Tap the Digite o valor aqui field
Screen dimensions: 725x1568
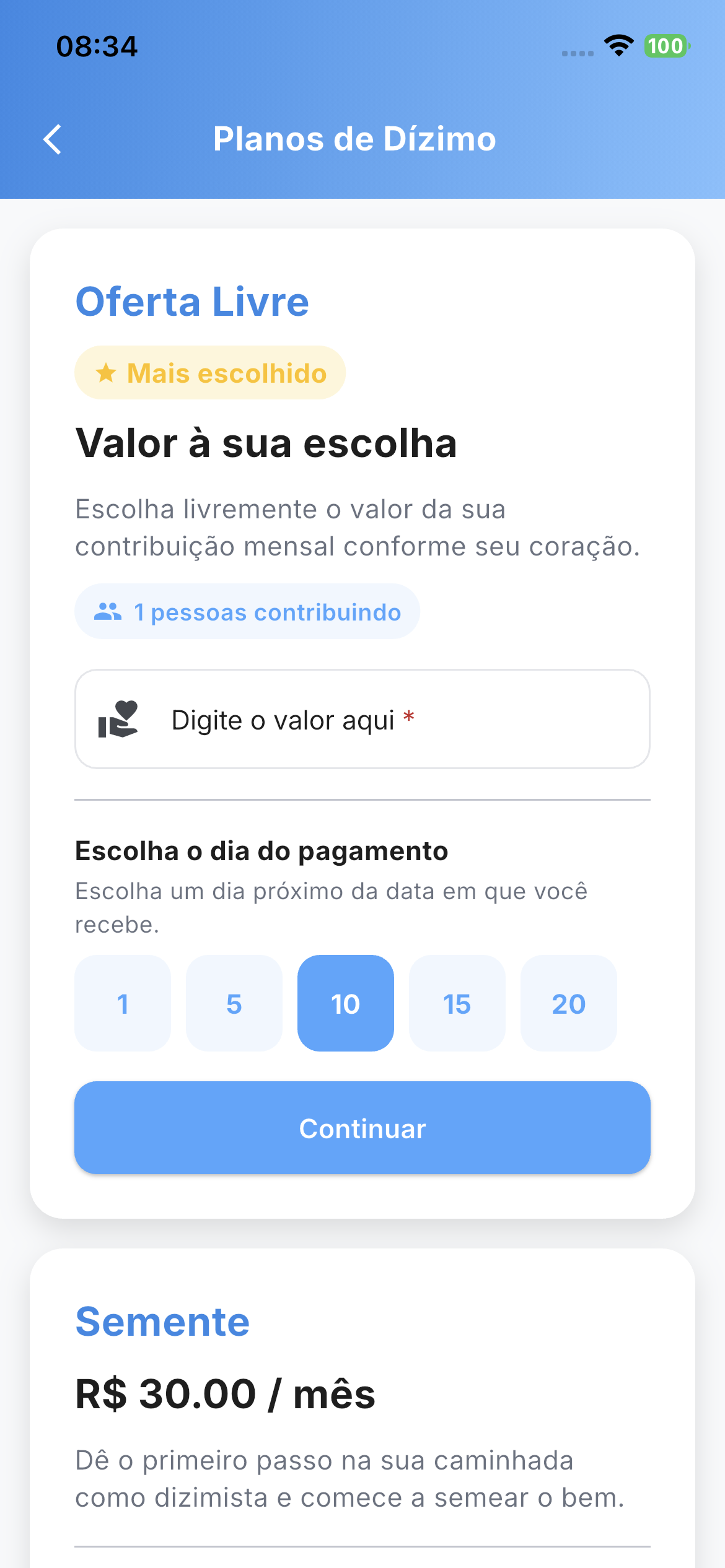click(x=362, y=720)
